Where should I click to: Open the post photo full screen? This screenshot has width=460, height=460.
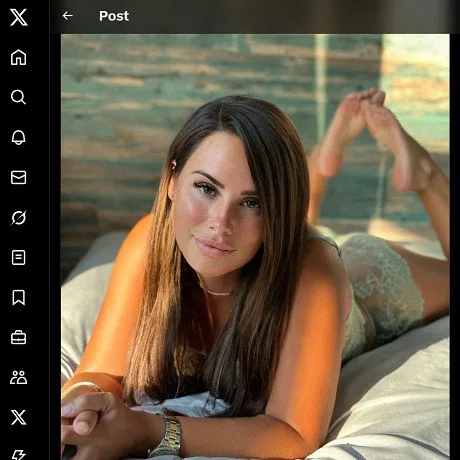pyautogui.click(x=255, y=247)
